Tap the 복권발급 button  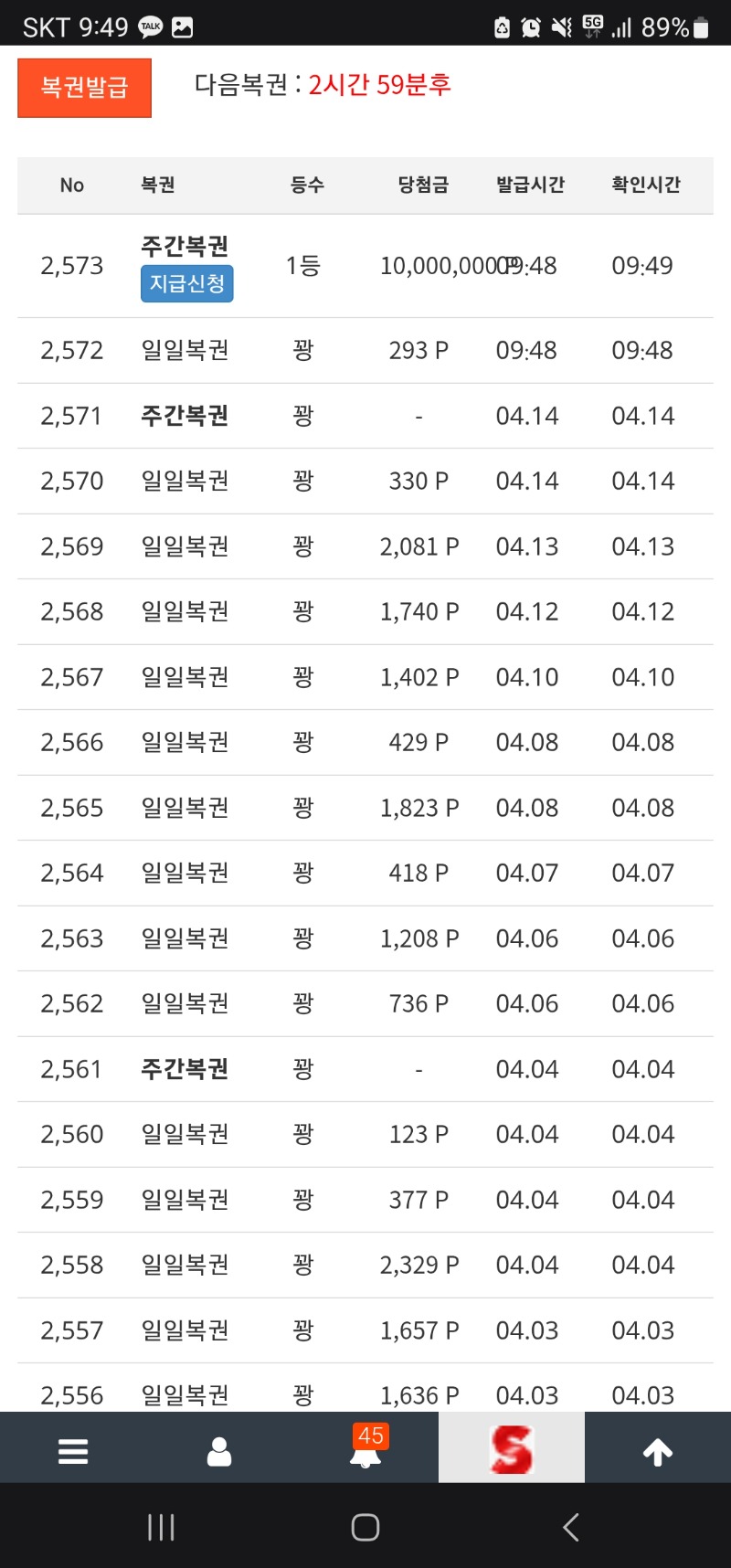[x=84, y=88]
